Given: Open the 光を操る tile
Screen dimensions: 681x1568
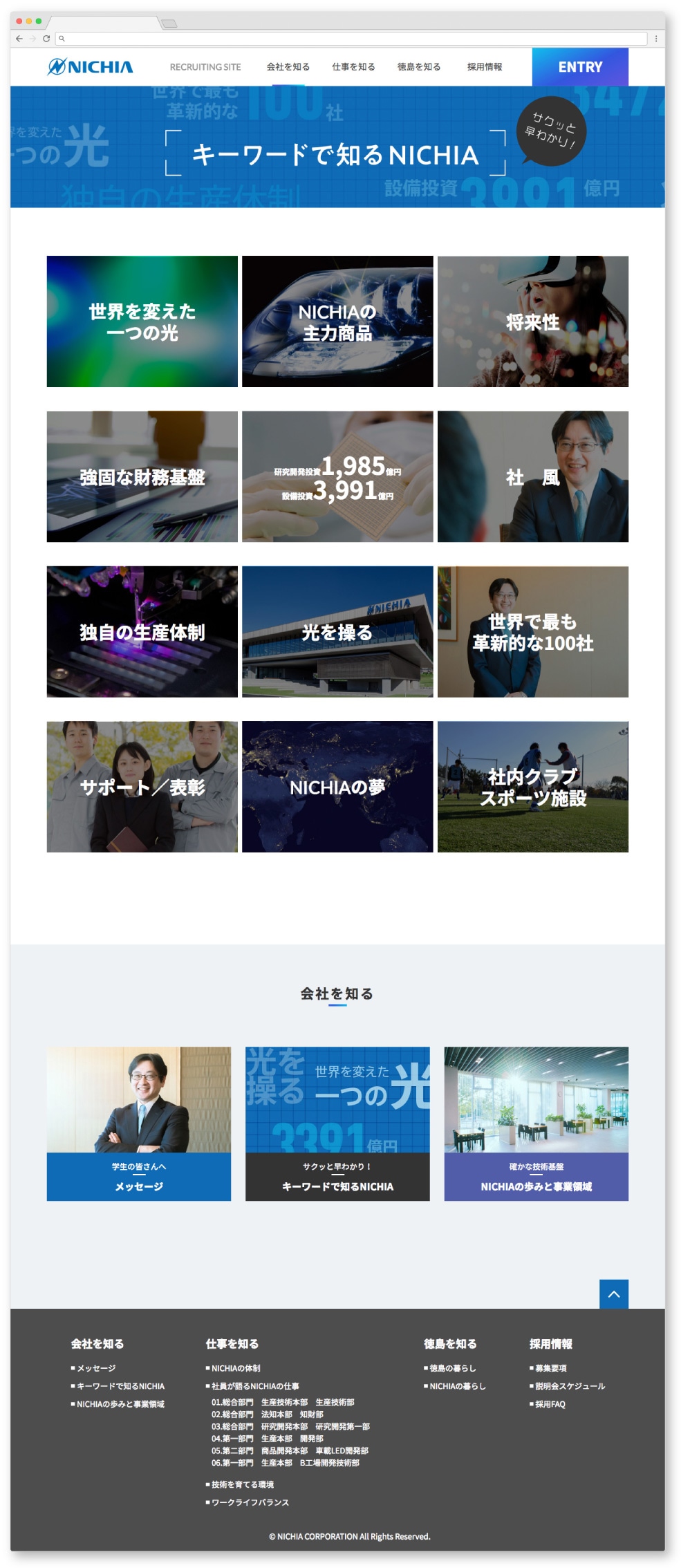Looking at the screenshot, I should point(337,631).
